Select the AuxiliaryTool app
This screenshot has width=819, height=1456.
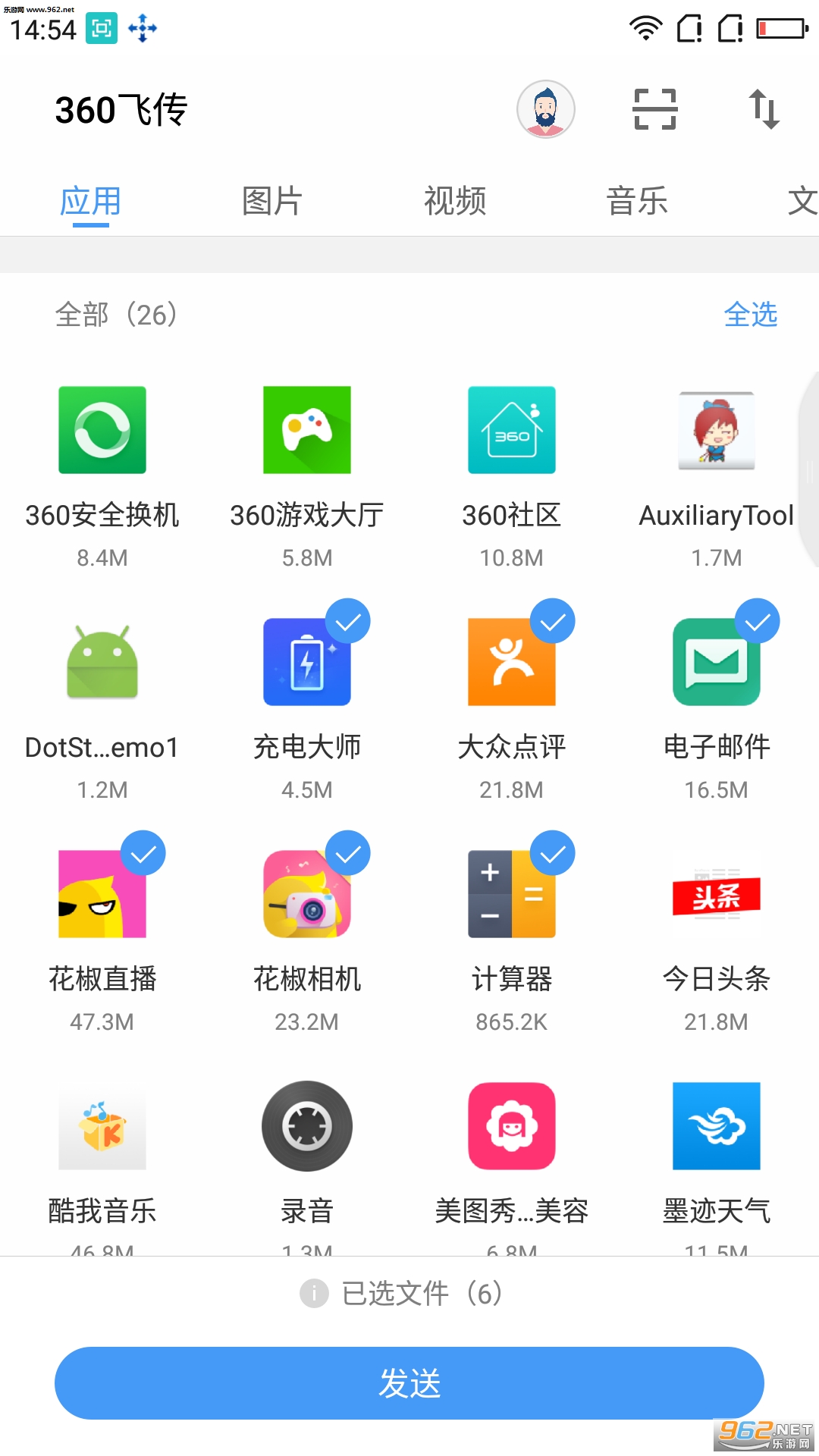click(x=717, y=431)
